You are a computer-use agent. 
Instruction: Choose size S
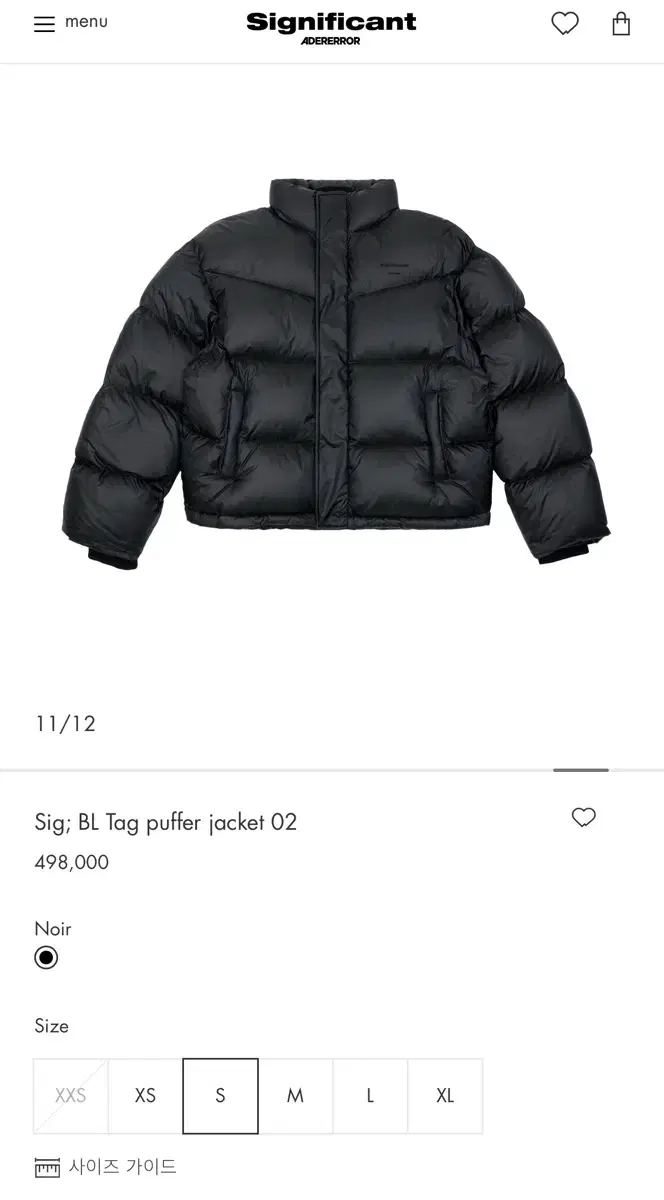click(x=220, y=1096)
